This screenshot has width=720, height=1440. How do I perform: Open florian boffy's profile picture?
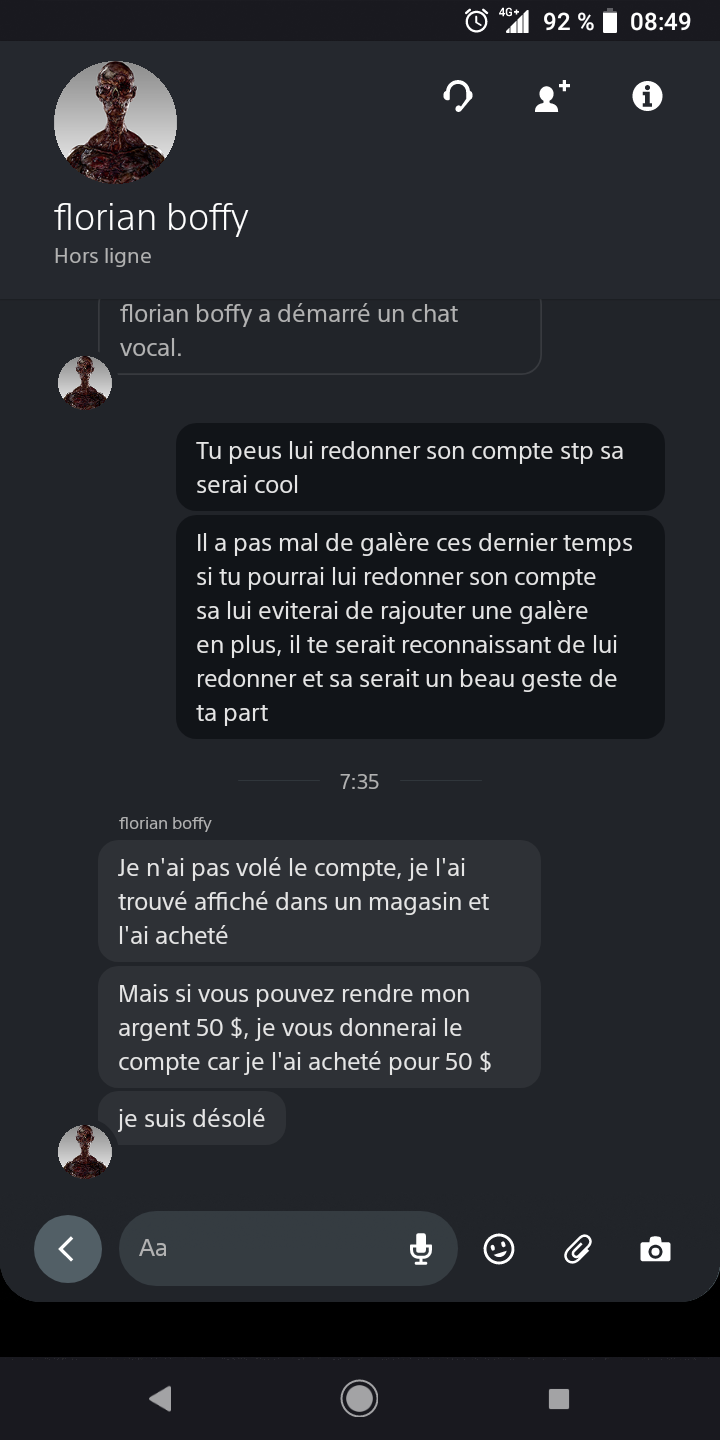coord(115,123)
